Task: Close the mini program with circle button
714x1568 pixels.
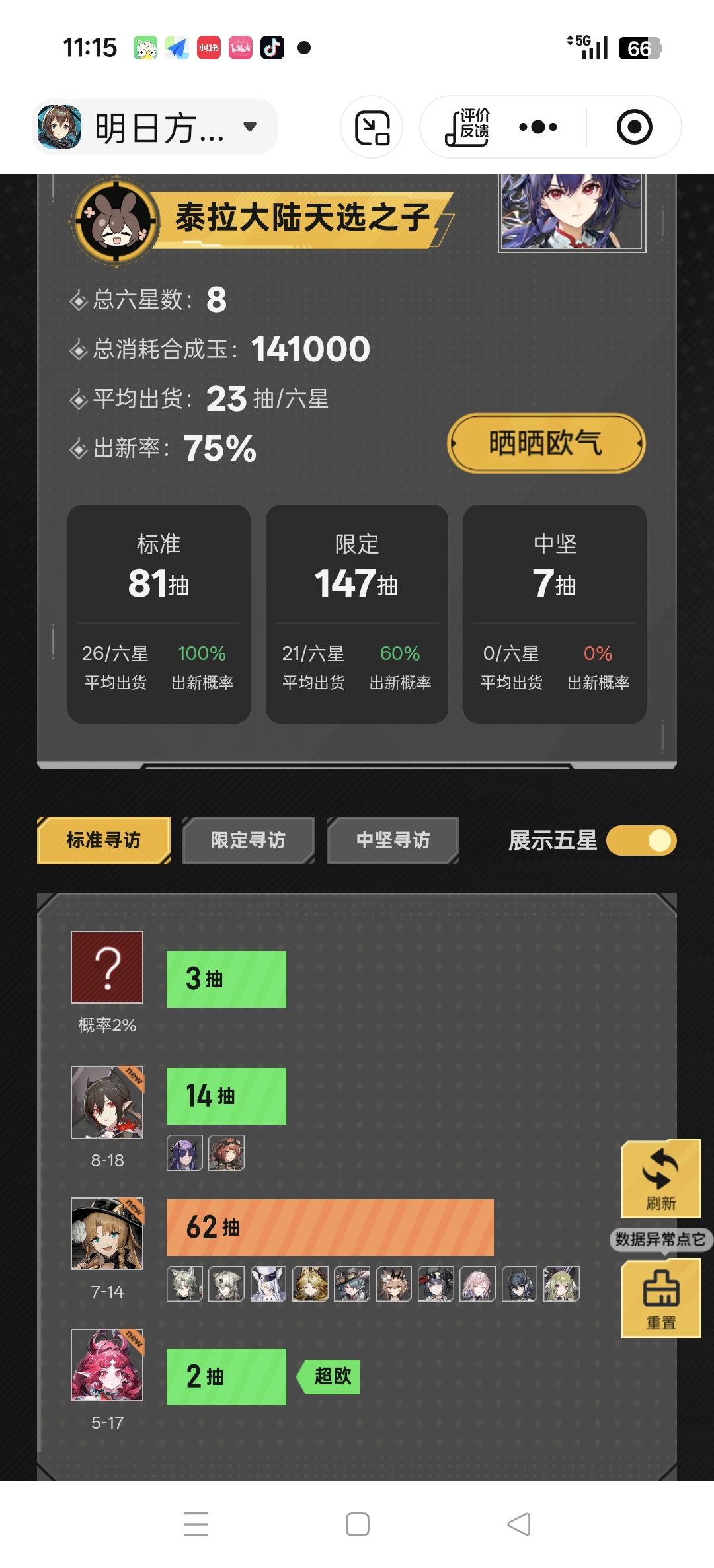Action: 634,127
